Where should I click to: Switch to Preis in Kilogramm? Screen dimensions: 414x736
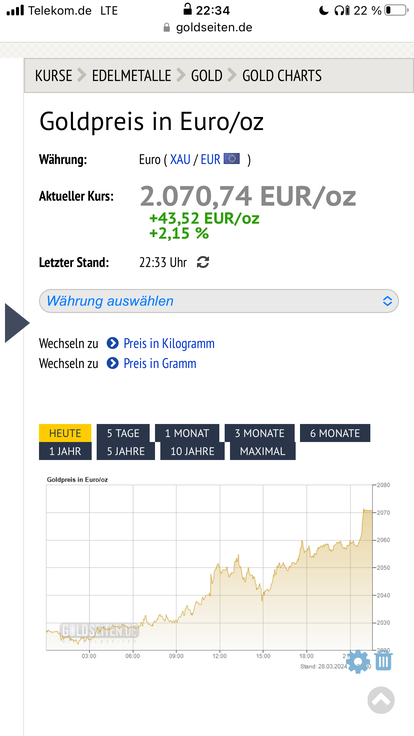[x=169, y=344]
